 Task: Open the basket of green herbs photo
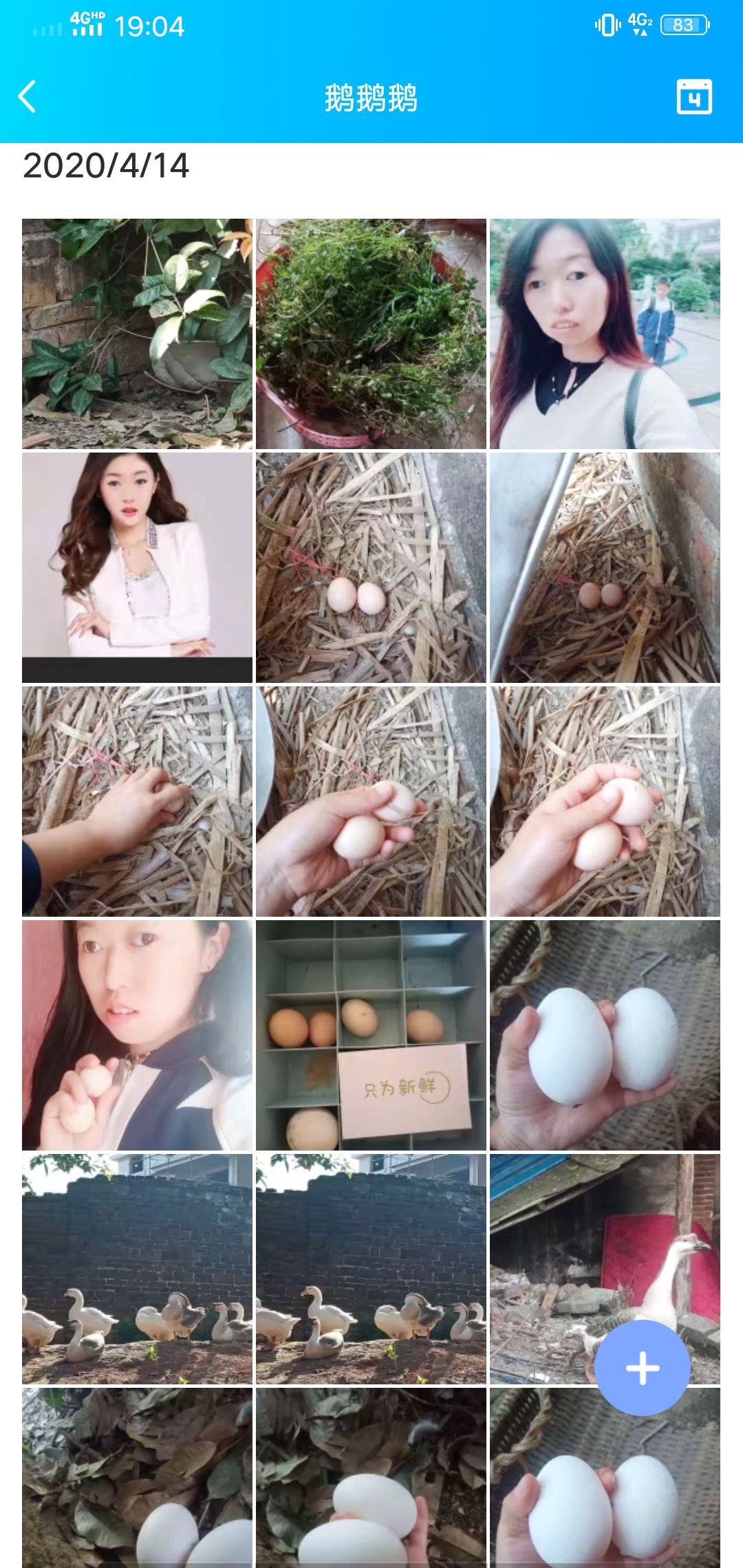point(371,334)
